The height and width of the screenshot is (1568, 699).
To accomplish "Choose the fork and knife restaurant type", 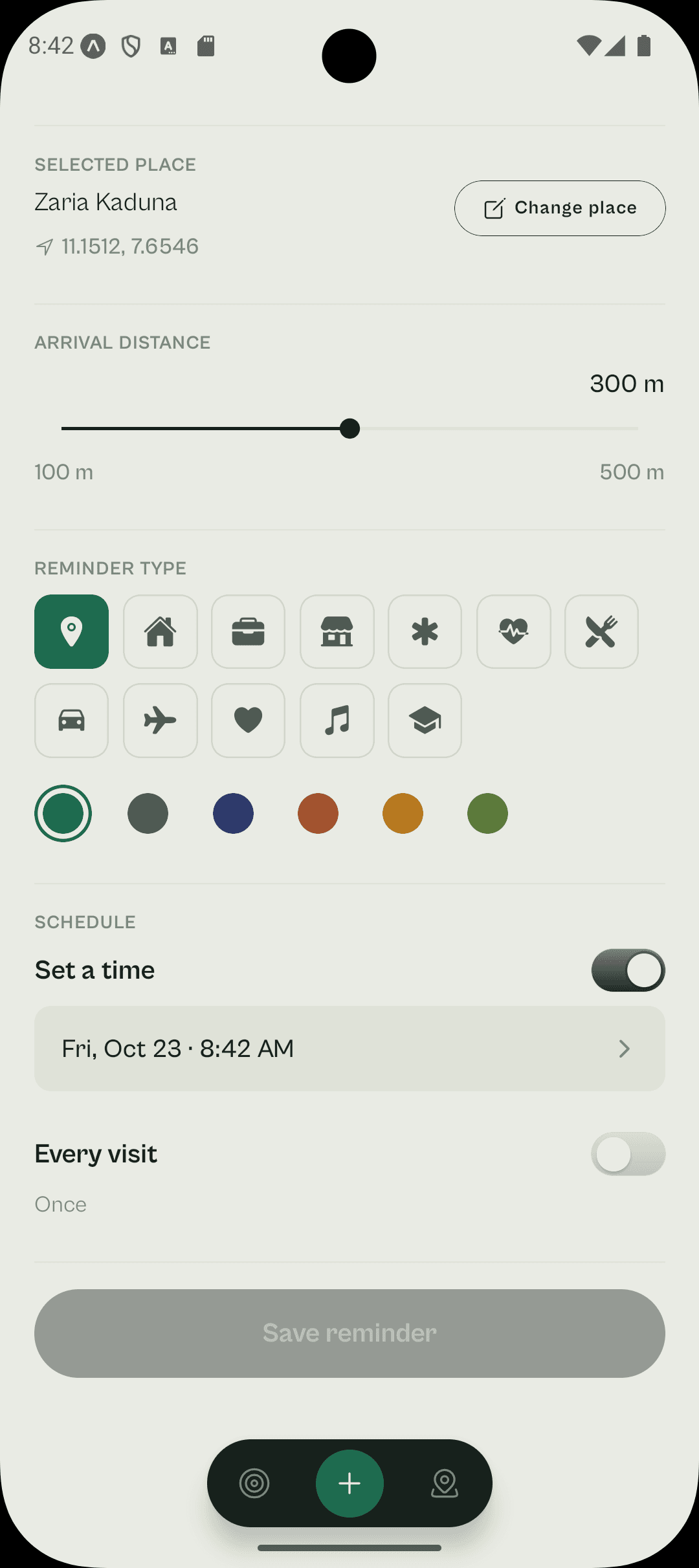I will click(x=601, y=631).
